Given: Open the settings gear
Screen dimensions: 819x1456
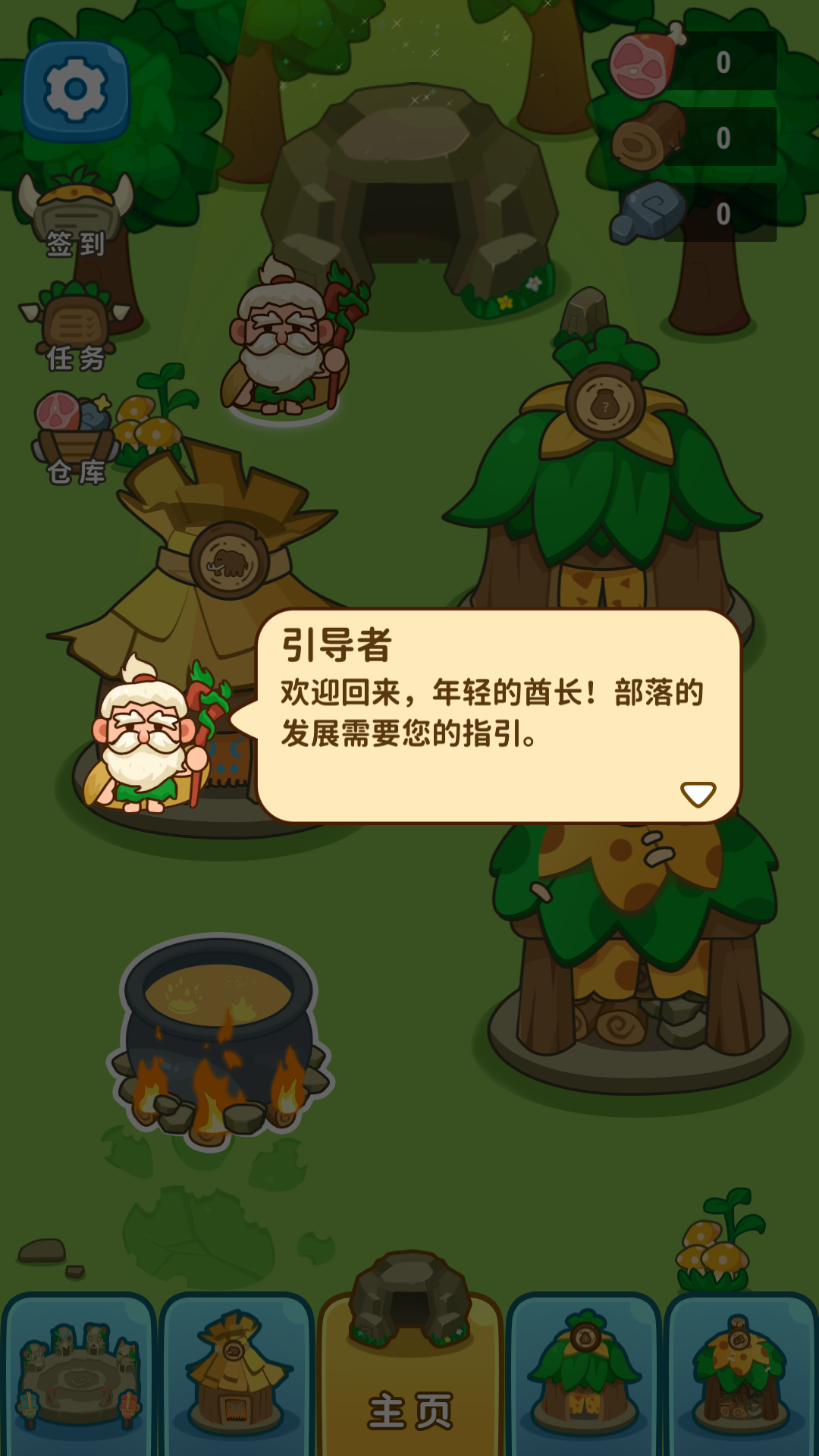Looking at the screenshot, I should [76, 91].
